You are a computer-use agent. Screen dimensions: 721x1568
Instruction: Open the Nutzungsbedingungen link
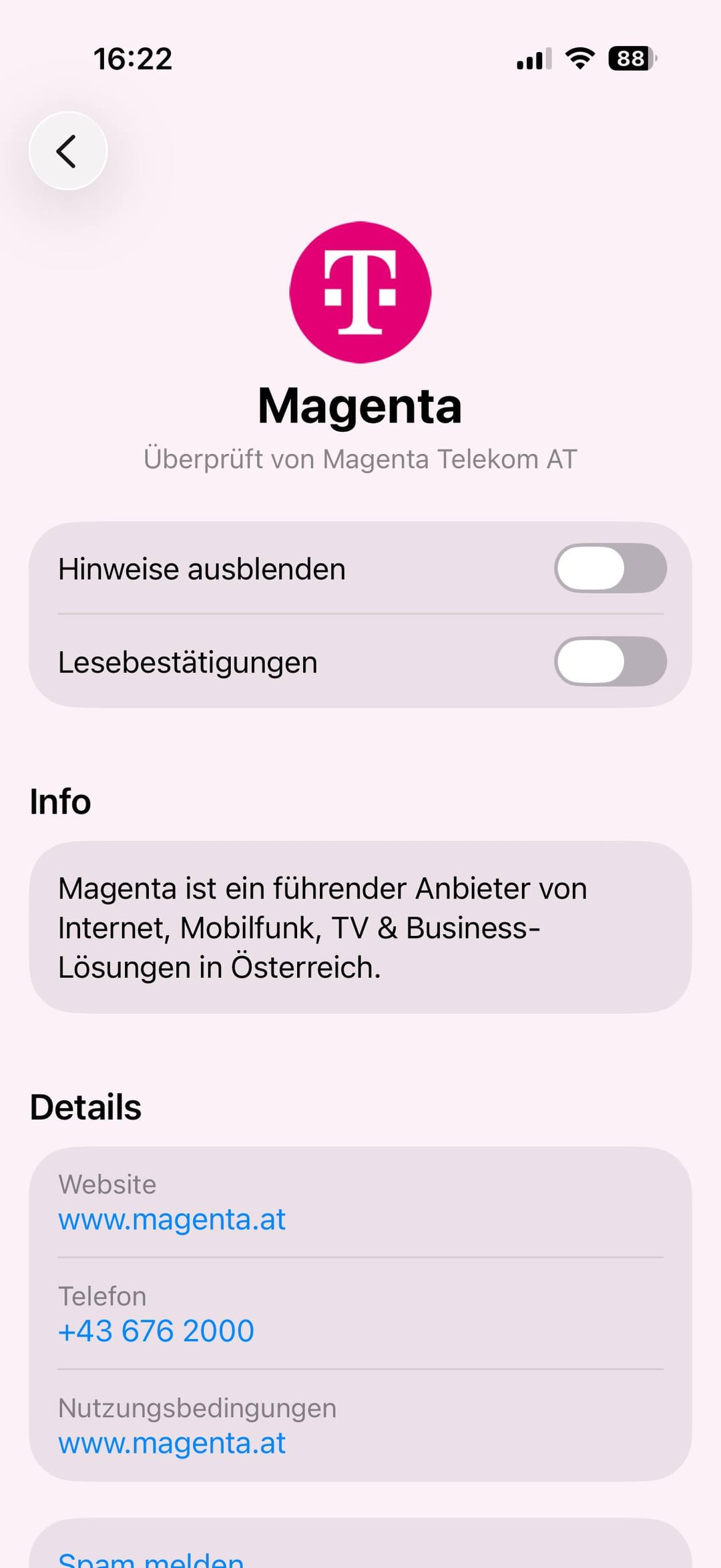(x=172, y=1443)
